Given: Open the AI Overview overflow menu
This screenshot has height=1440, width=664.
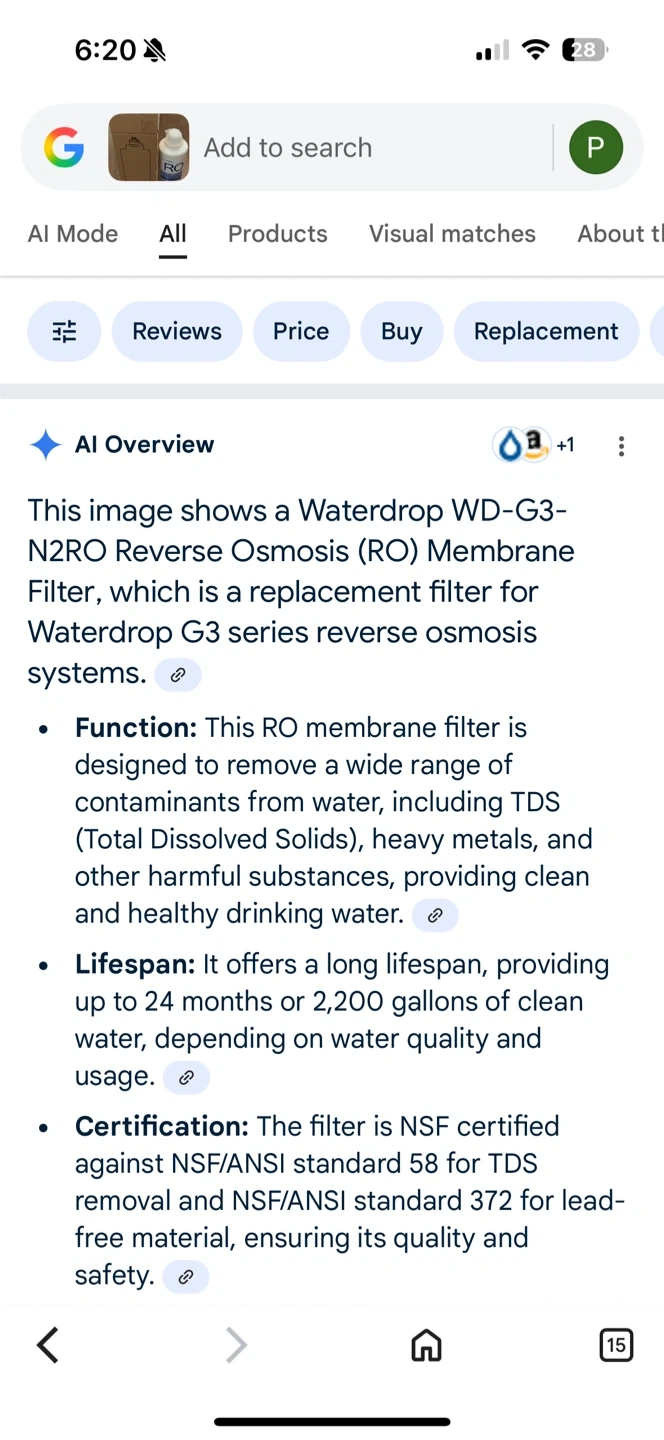Looking at the screenshot, I should 621,446.
